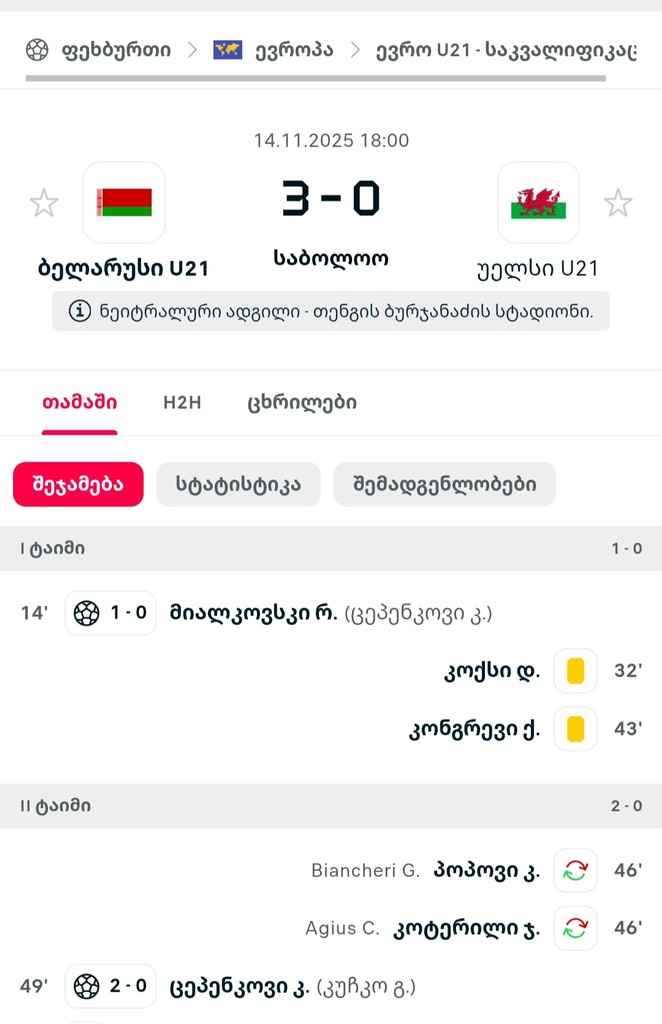662x1024 pixels.
Task: Show the სტატისტიკა section
Action: point(238,485)
